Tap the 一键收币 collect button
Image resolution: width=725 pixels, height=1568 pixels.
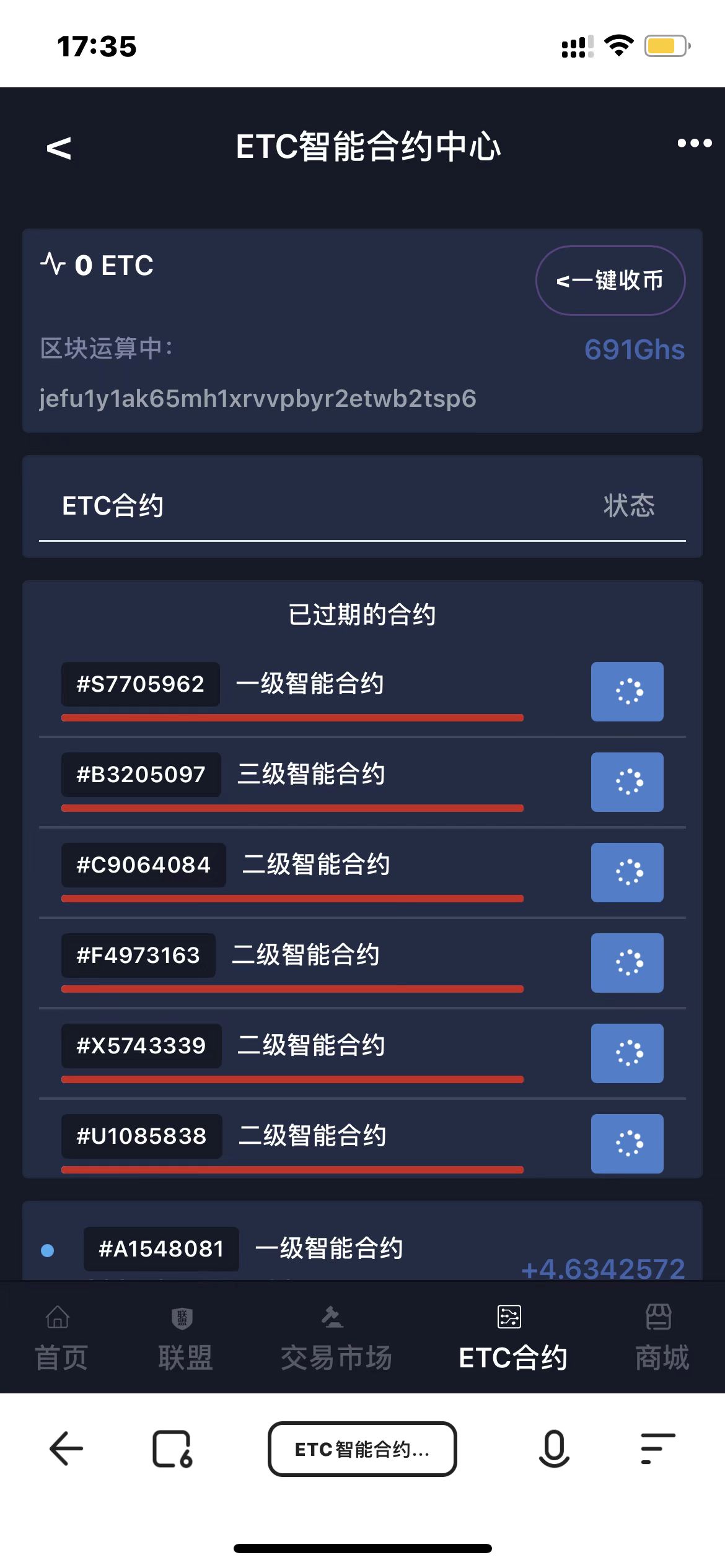[x=610, y=281]
